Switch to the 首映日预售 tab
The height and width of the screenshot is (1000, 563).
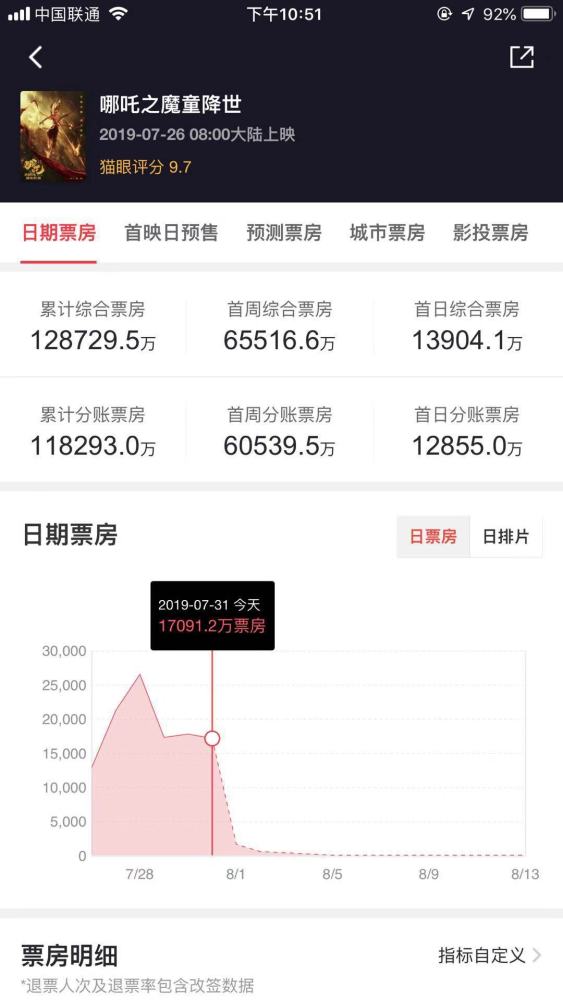click(171, 233)
